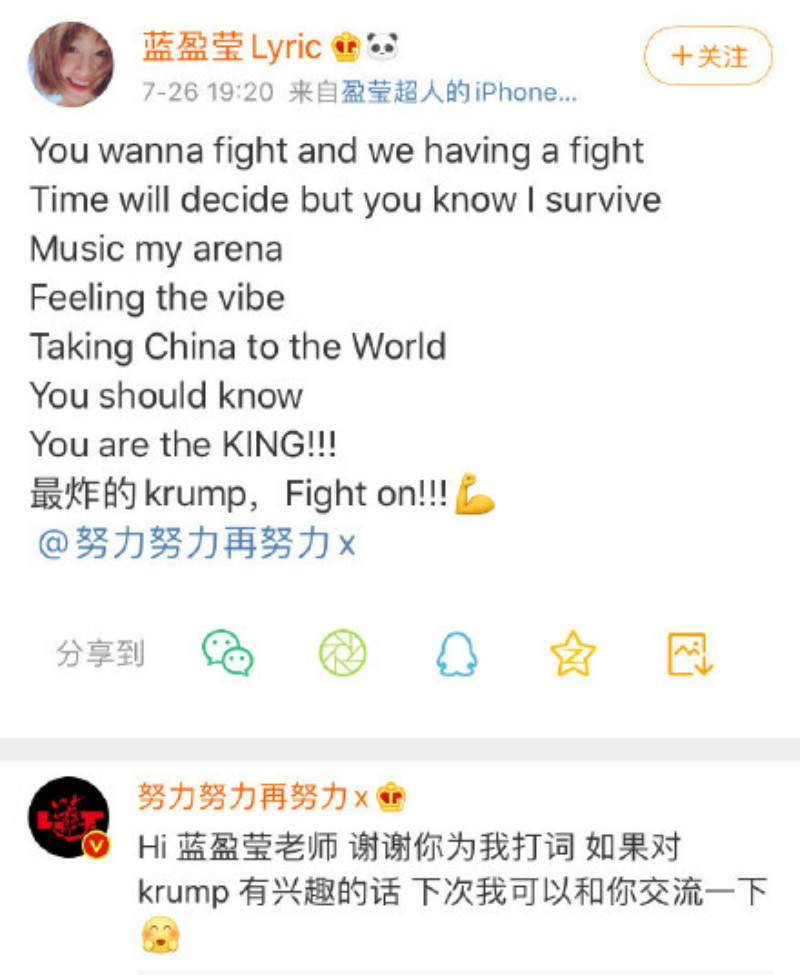Share post to Qzone star icon
The image size is (800, 975).
573,654
